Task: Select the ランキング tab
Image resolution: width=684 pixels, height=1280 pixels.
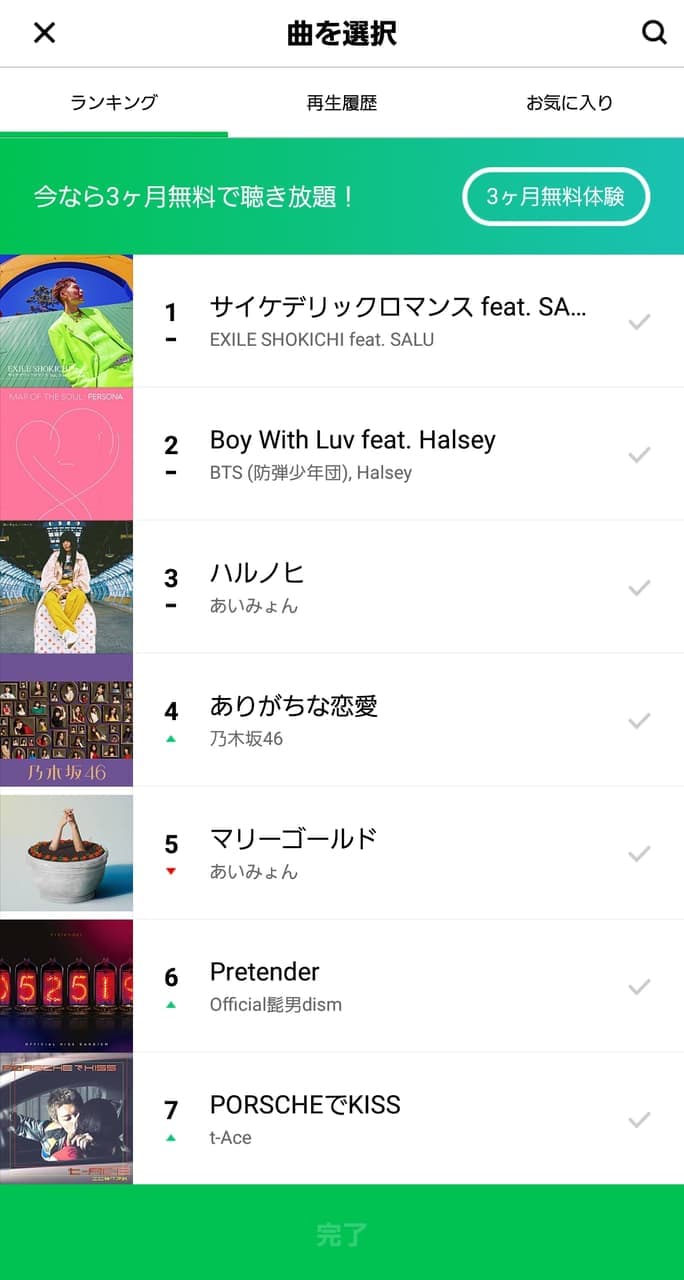Action: (114, 102)
